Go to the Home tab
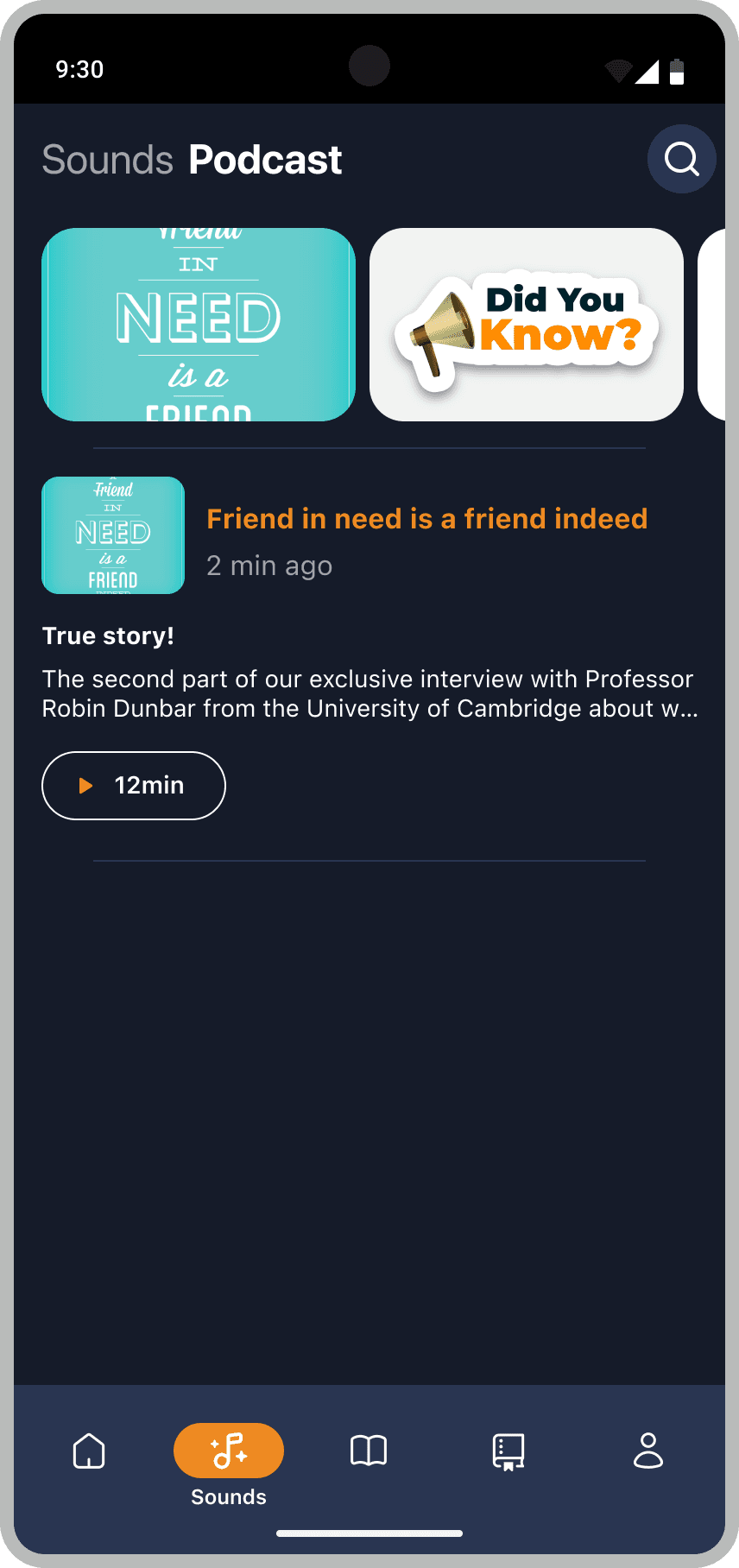 click(x=89, y=1451)
